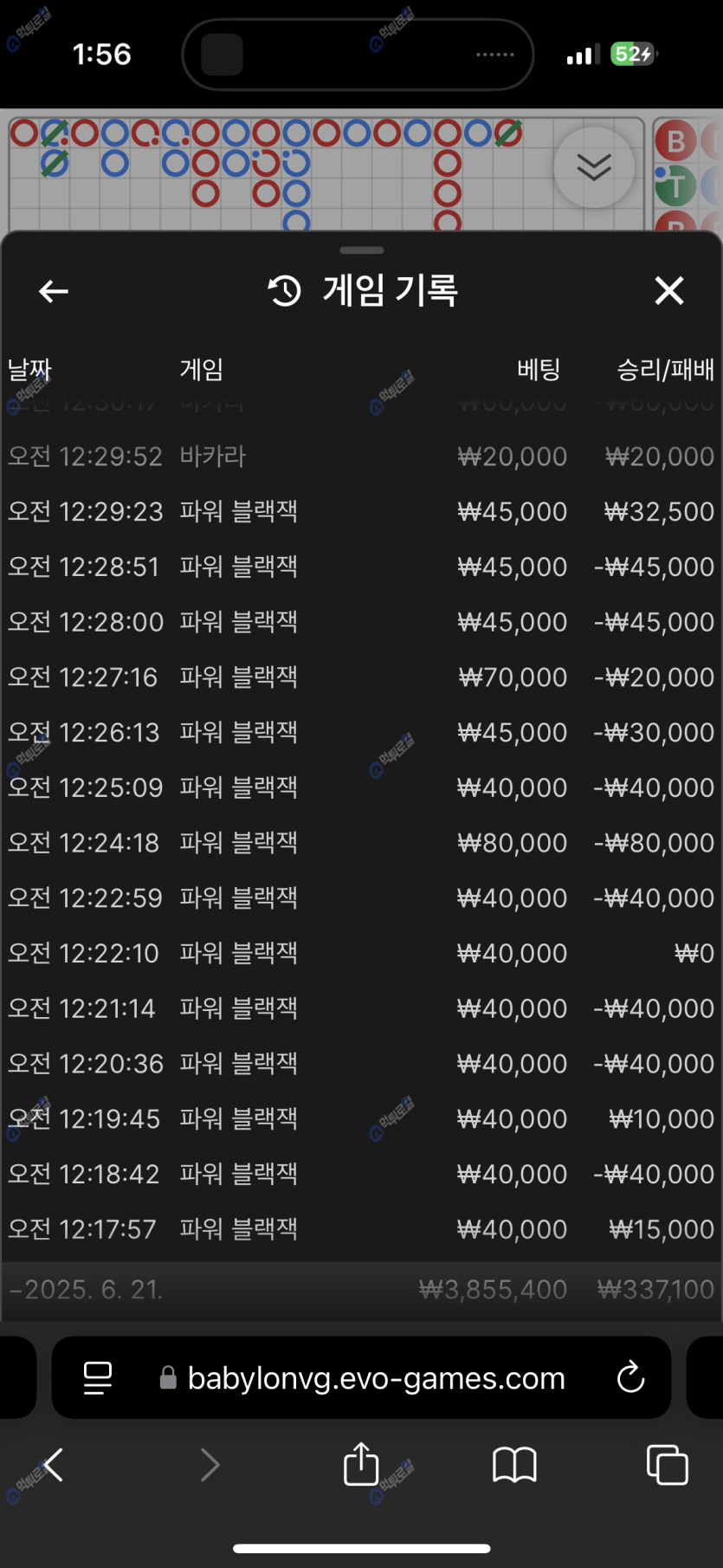Reload the page in Safari
Viewport: 723px width, 1568px height.
630,1377
